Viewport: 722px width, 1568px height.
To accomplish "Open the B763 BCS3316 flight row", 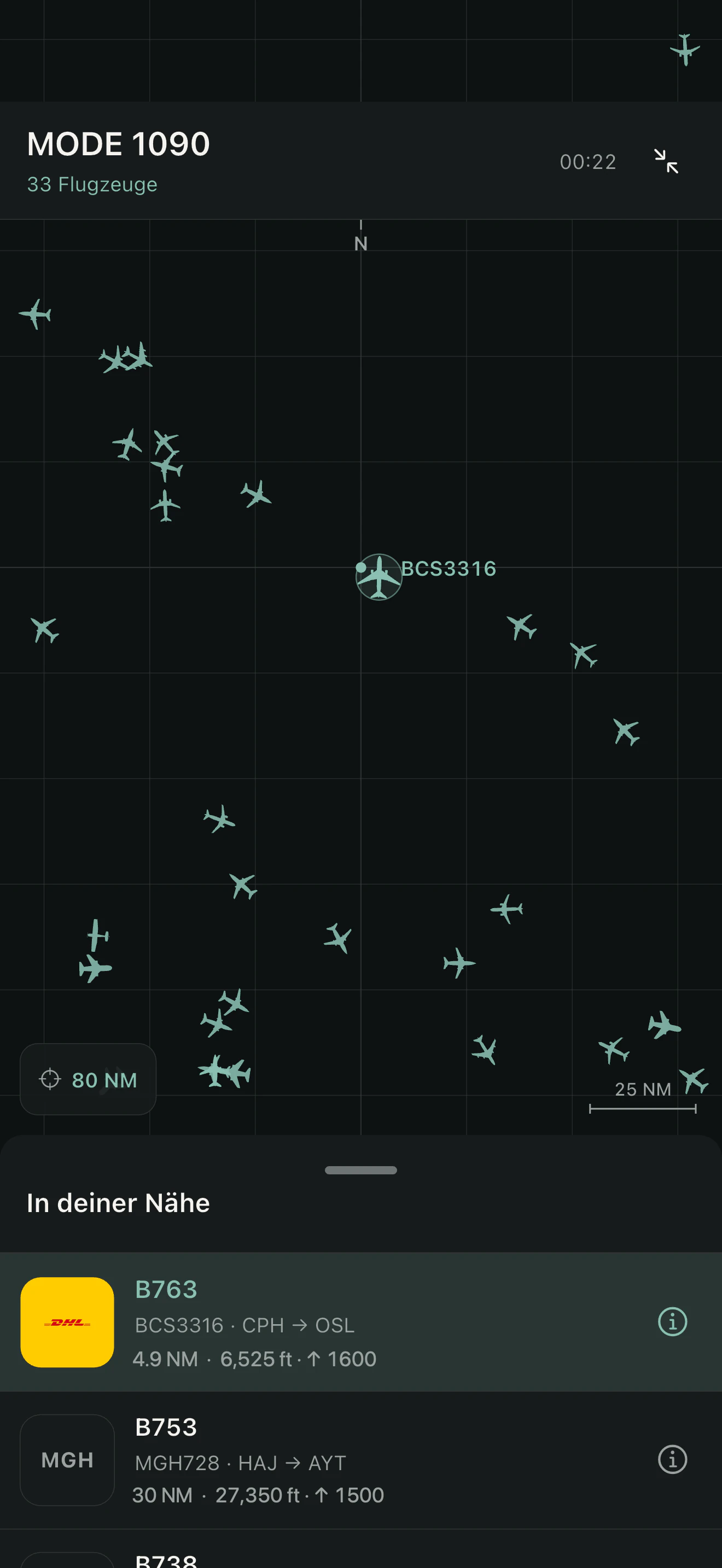I will (361, 1322).
